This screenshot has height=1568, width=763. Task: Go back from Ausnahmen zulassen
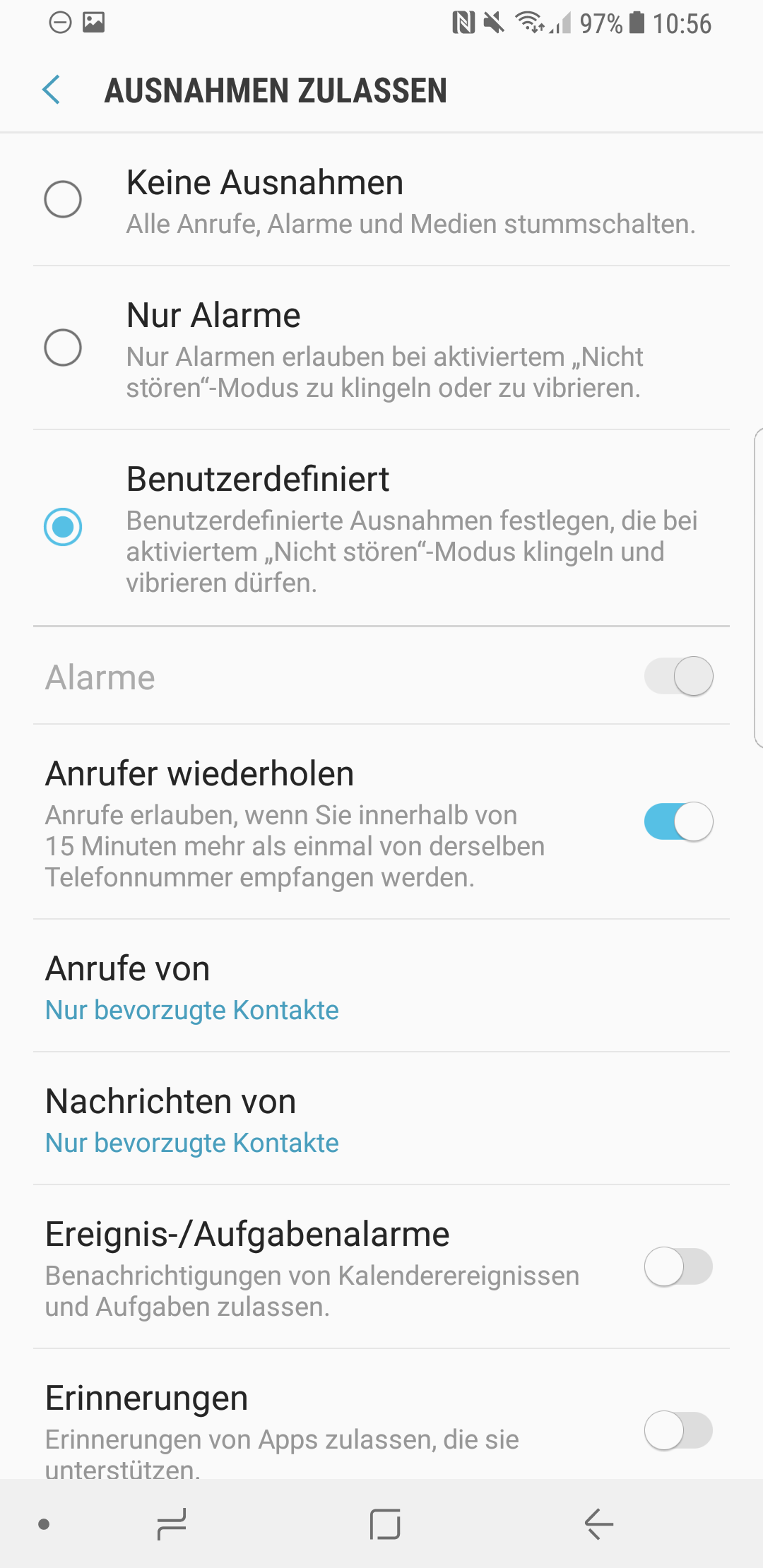coord(52,90)
